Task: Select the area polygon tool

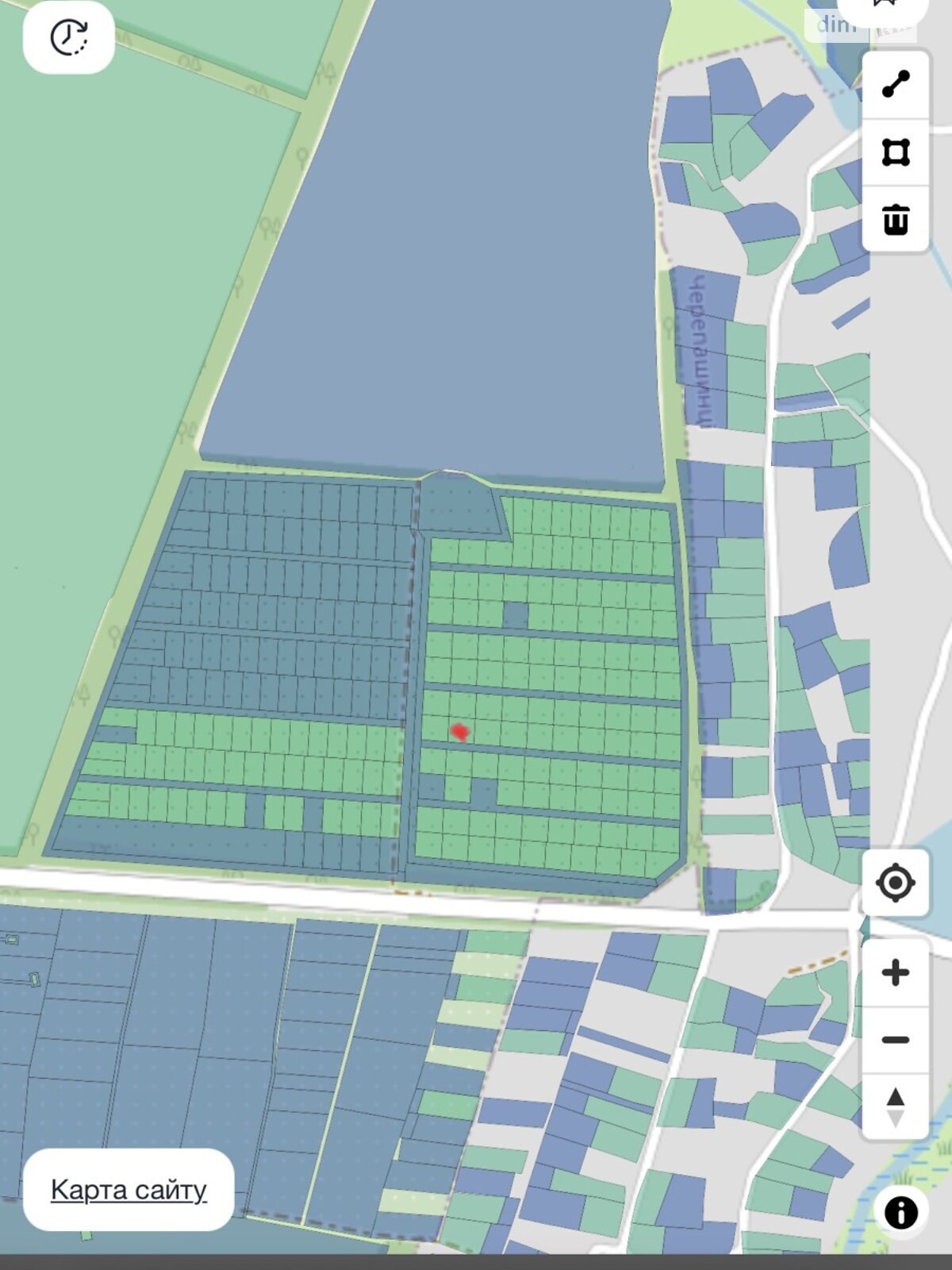Action: click(x=896, y=152)
